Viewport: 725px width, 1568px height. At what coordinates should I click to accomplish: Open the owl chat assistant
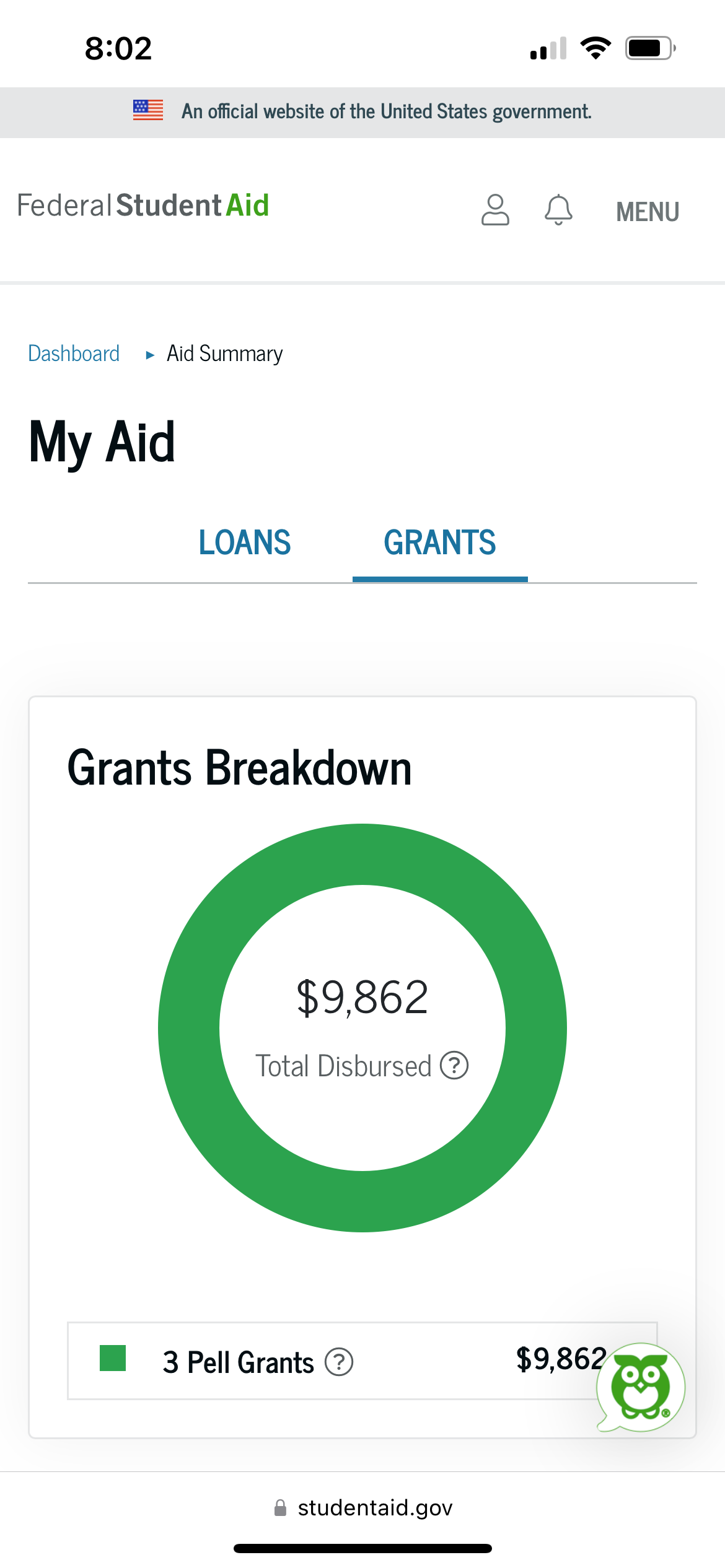(x=641, y=1387)
